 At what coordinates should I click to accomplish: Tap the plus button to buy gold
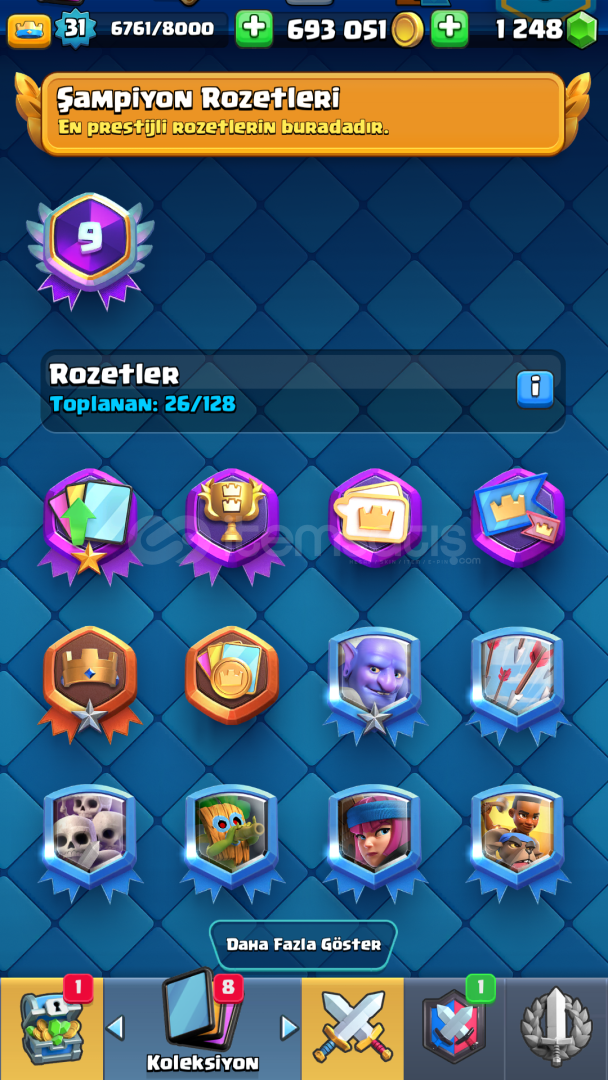(449, 28)
